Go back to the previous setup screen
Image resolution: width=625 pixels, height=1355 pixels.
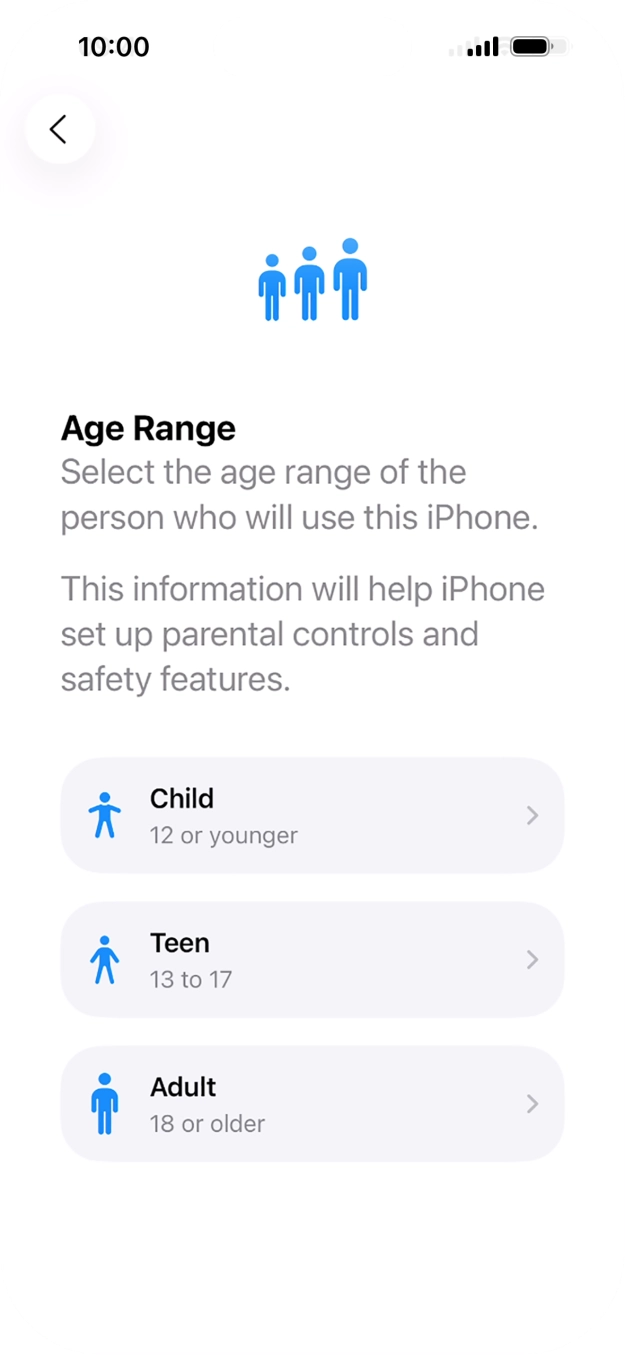pyautogui.click(x=59, y=129)
